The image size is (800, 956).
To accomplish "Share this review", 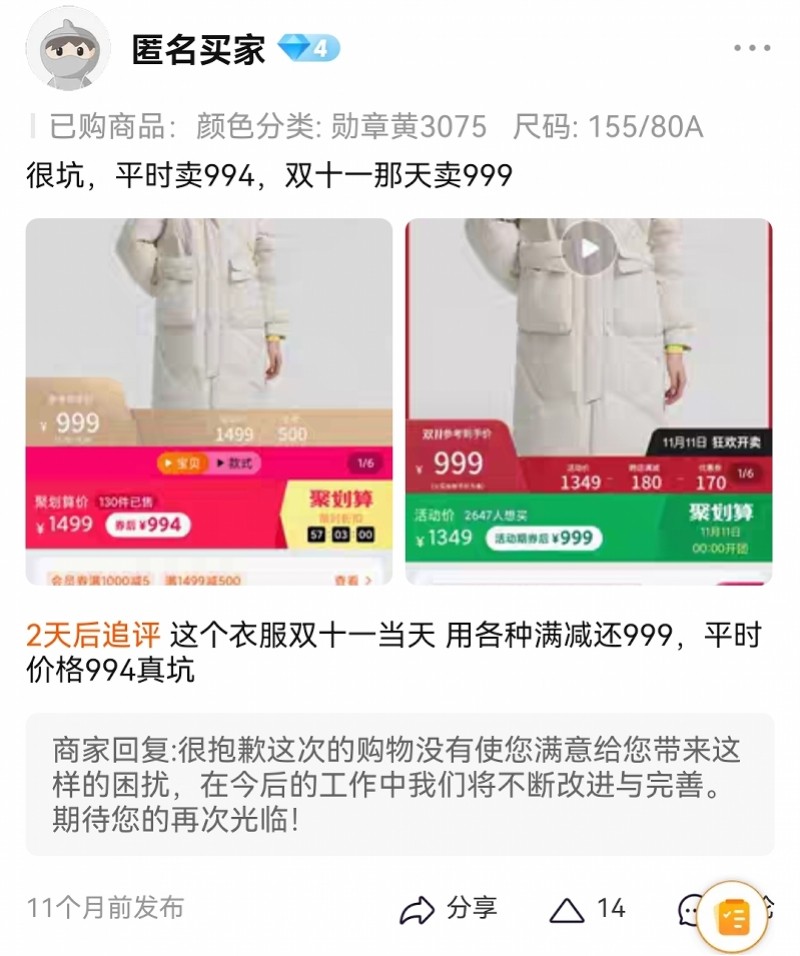I will coord(447,908).
